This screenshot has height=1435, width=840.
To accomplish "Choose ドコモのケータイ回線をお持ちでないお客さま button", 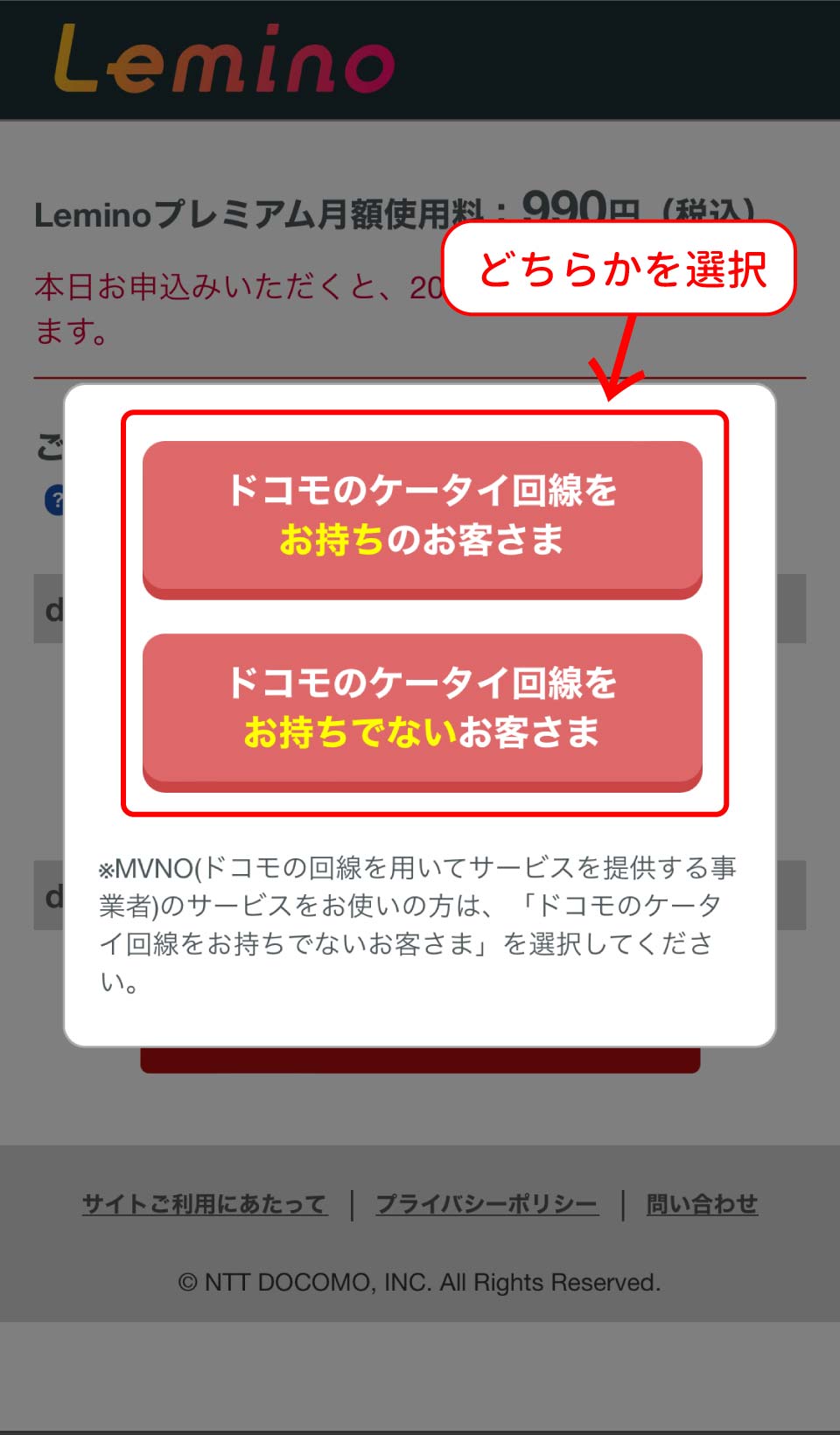I will coord(422,709).
